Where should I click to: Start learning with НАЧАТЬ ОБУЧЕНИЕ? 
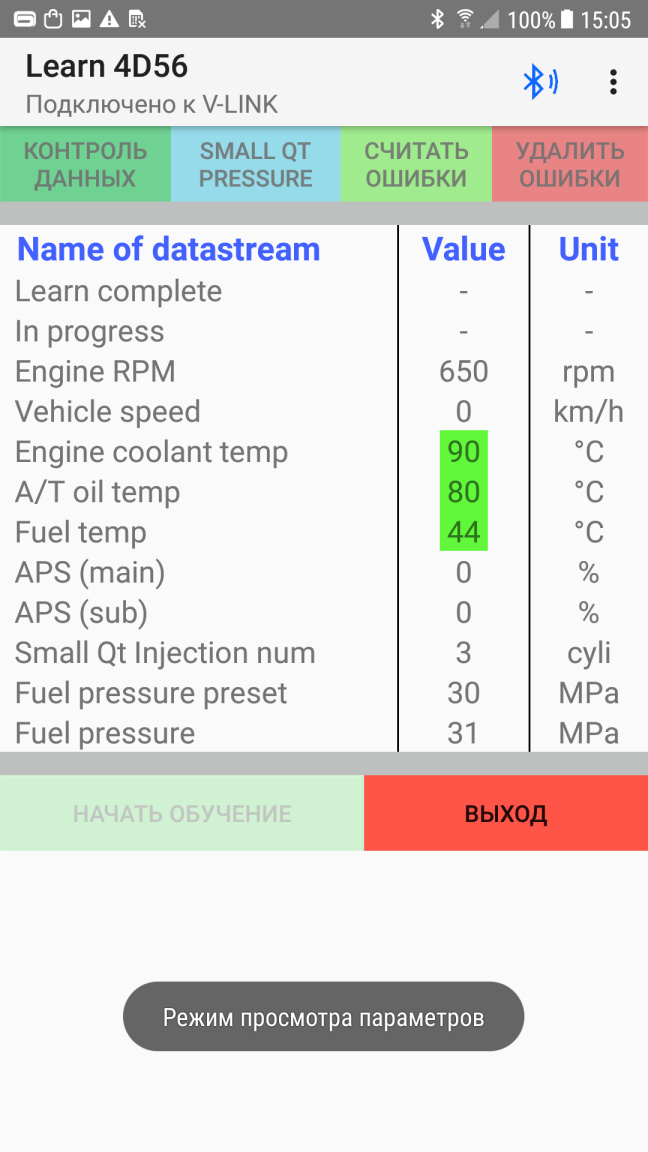click(182, 813)
